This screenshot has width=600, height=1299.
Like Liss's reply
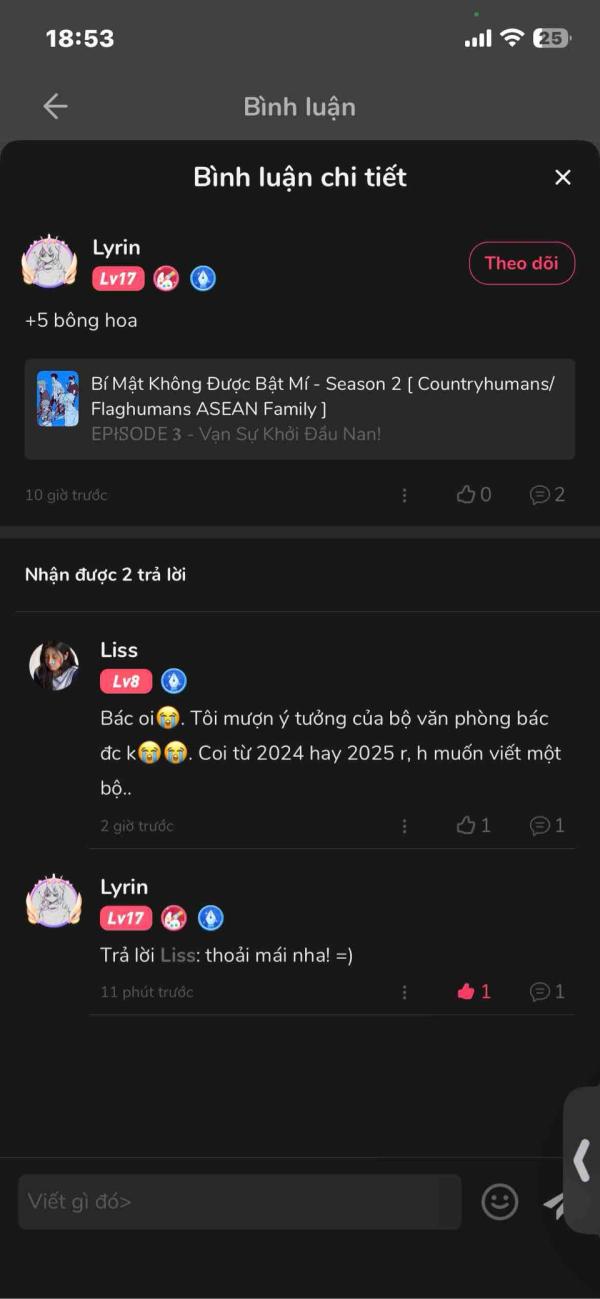point(474,825)
